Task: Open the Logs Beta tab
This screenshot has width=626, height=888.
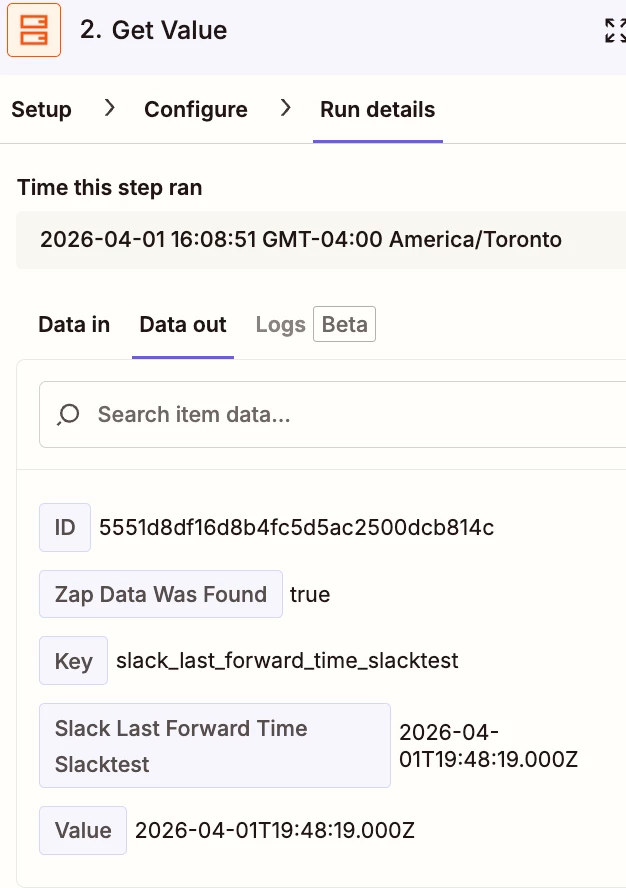Action: (x=315, y=324)
